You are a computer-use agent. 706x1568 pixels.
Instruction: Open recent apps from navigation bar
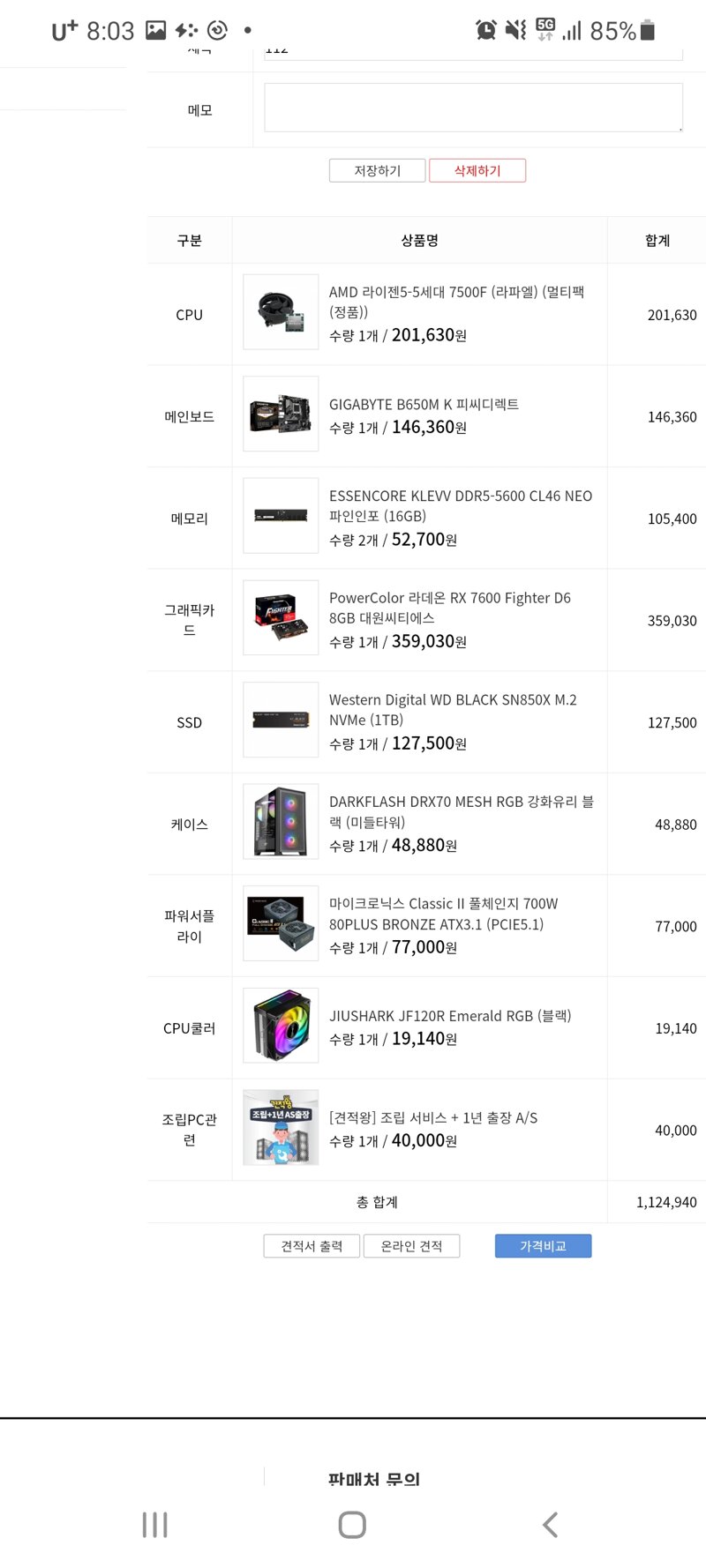pyautogui.click(x=155, y=1524)
